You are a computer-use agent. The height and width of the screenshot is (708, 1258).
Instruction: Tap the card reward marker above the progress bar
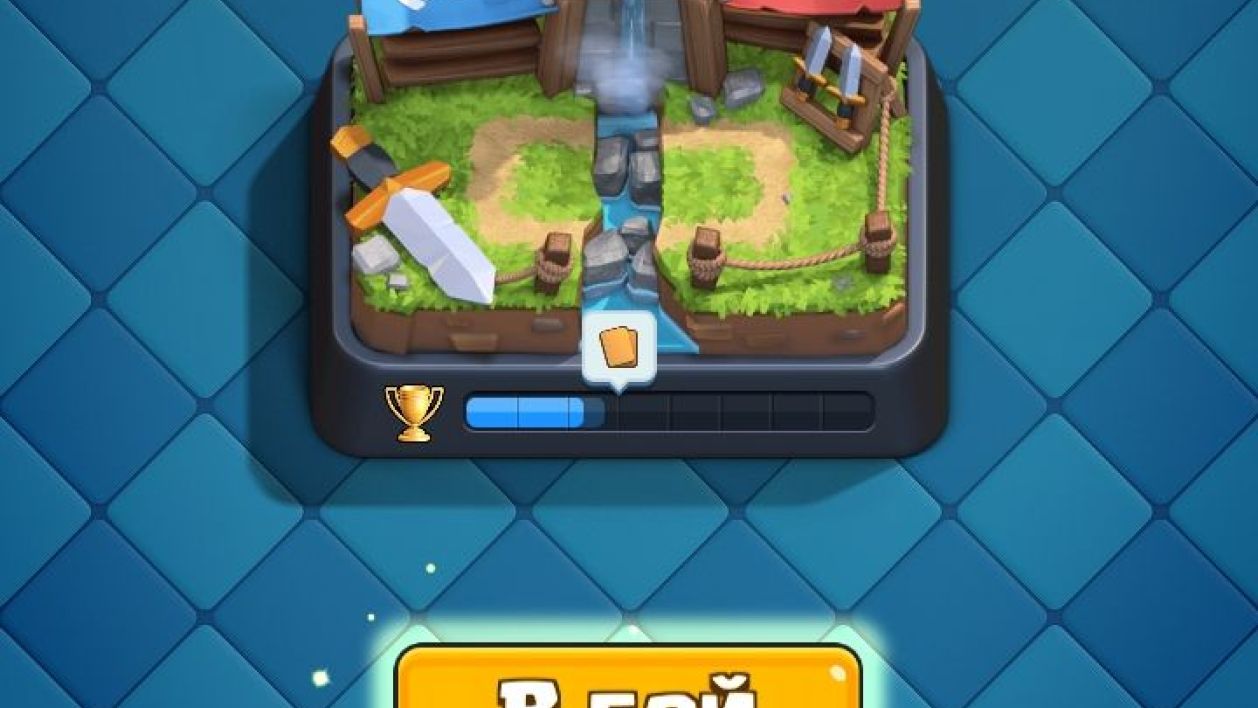(x=618, y=349)
